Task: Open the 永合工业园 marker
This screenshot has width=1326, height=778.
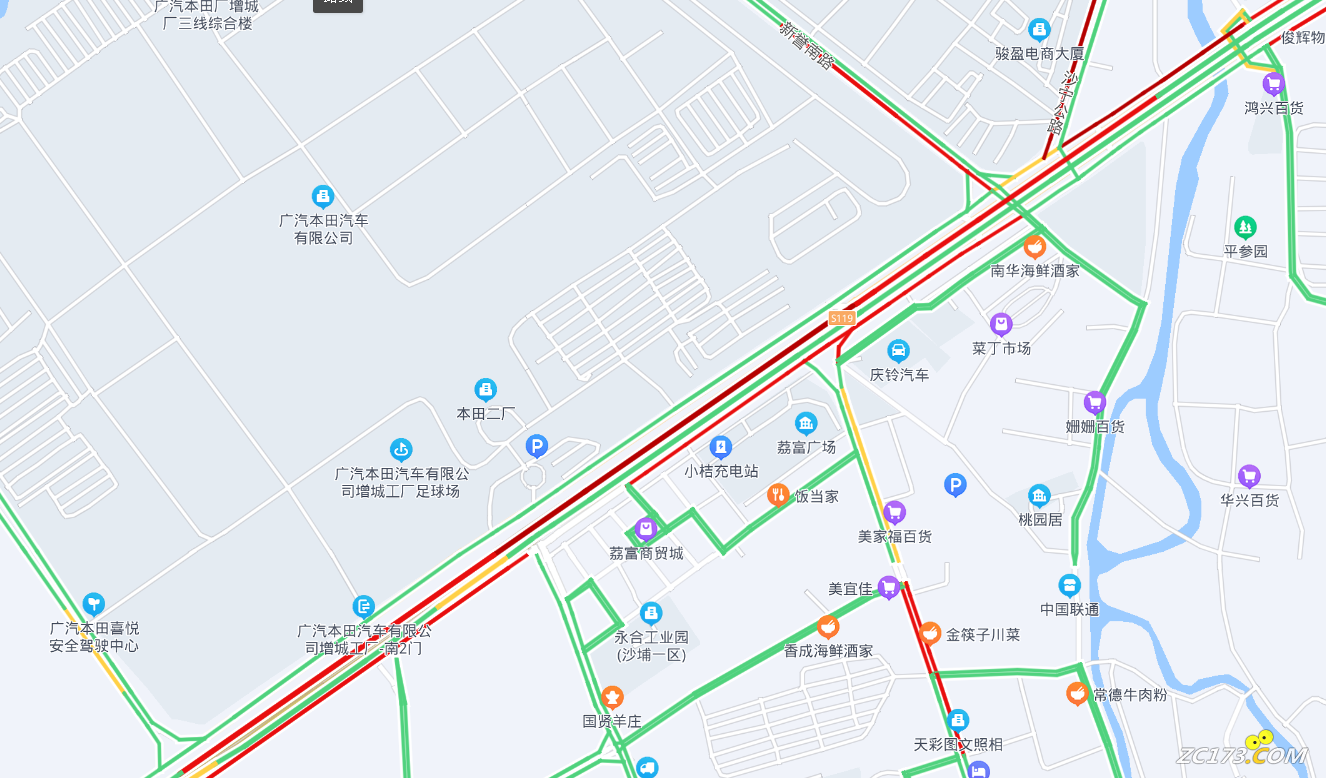Action: pos(651,613)
